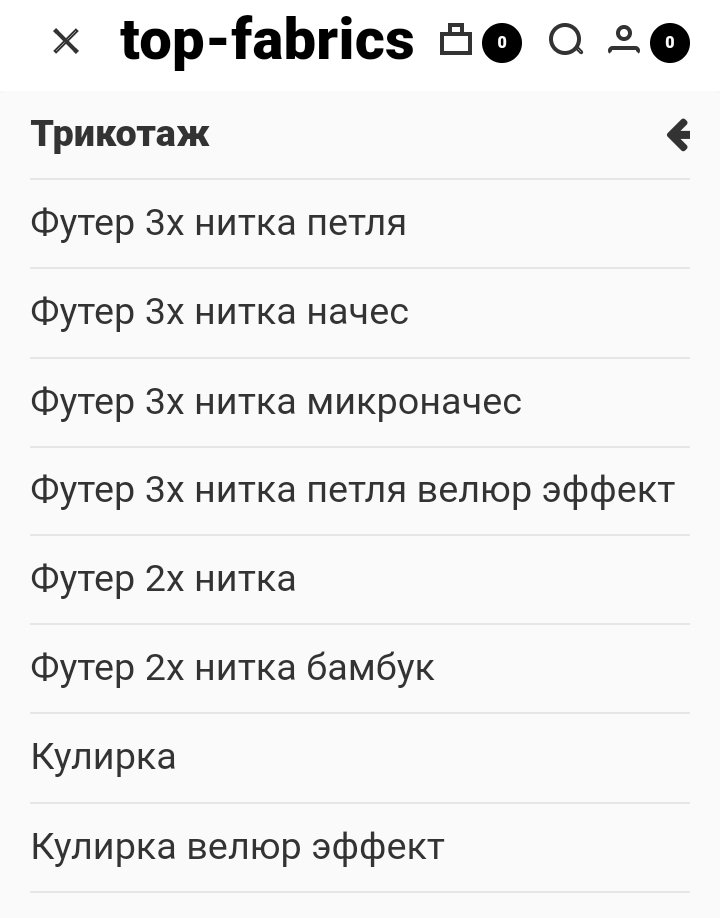720x918 pixels.
Task: Open the user account icon
Action: tap(625, 41)
